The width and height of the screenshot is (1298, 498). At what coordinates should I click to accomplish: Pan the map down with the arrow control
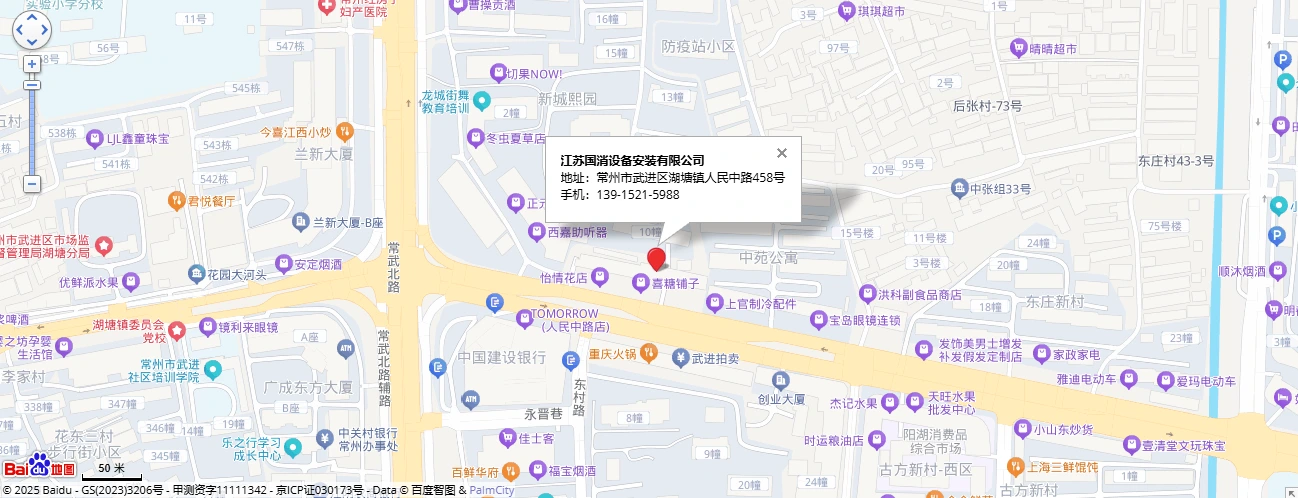(31, 42)
